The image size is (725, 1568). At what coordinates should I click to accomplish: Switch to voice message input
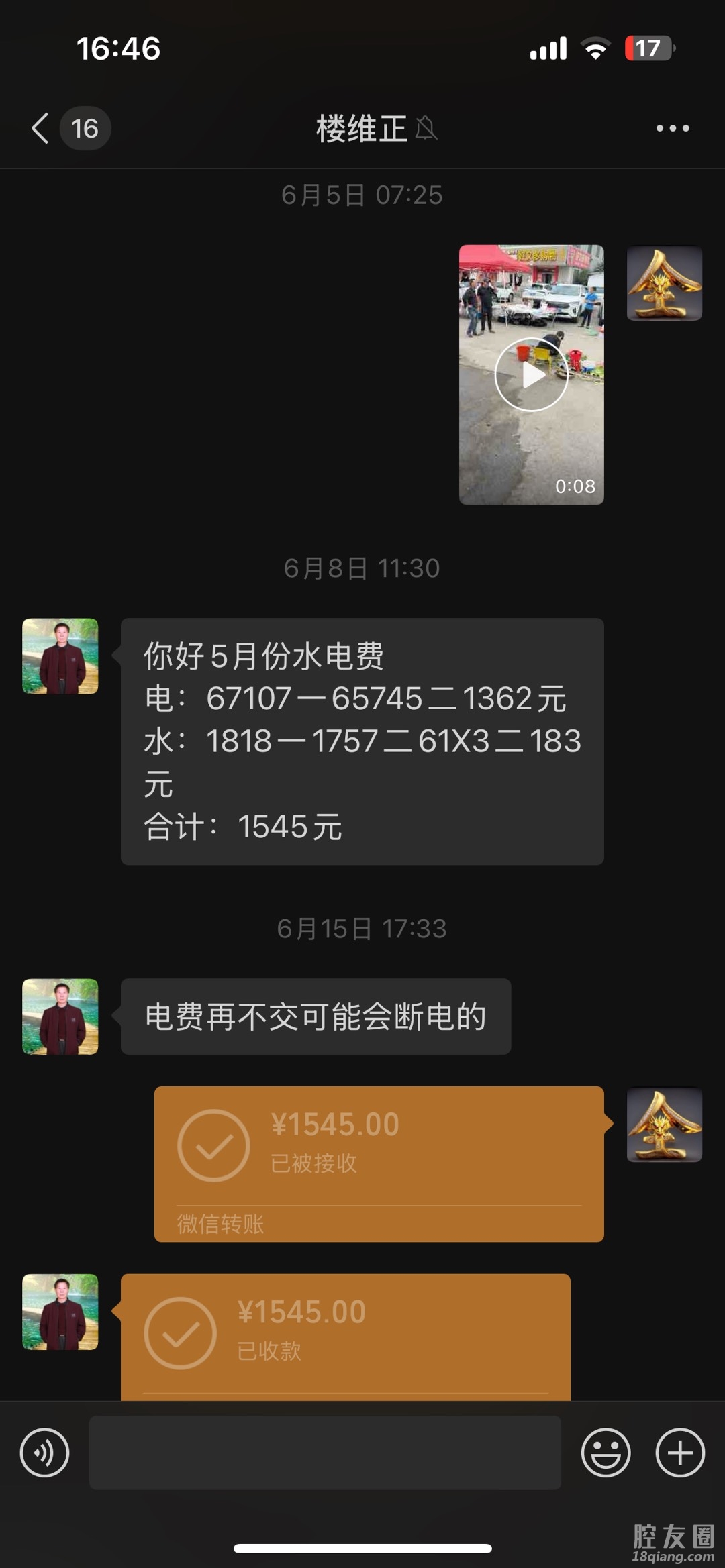click(44, 1453)
